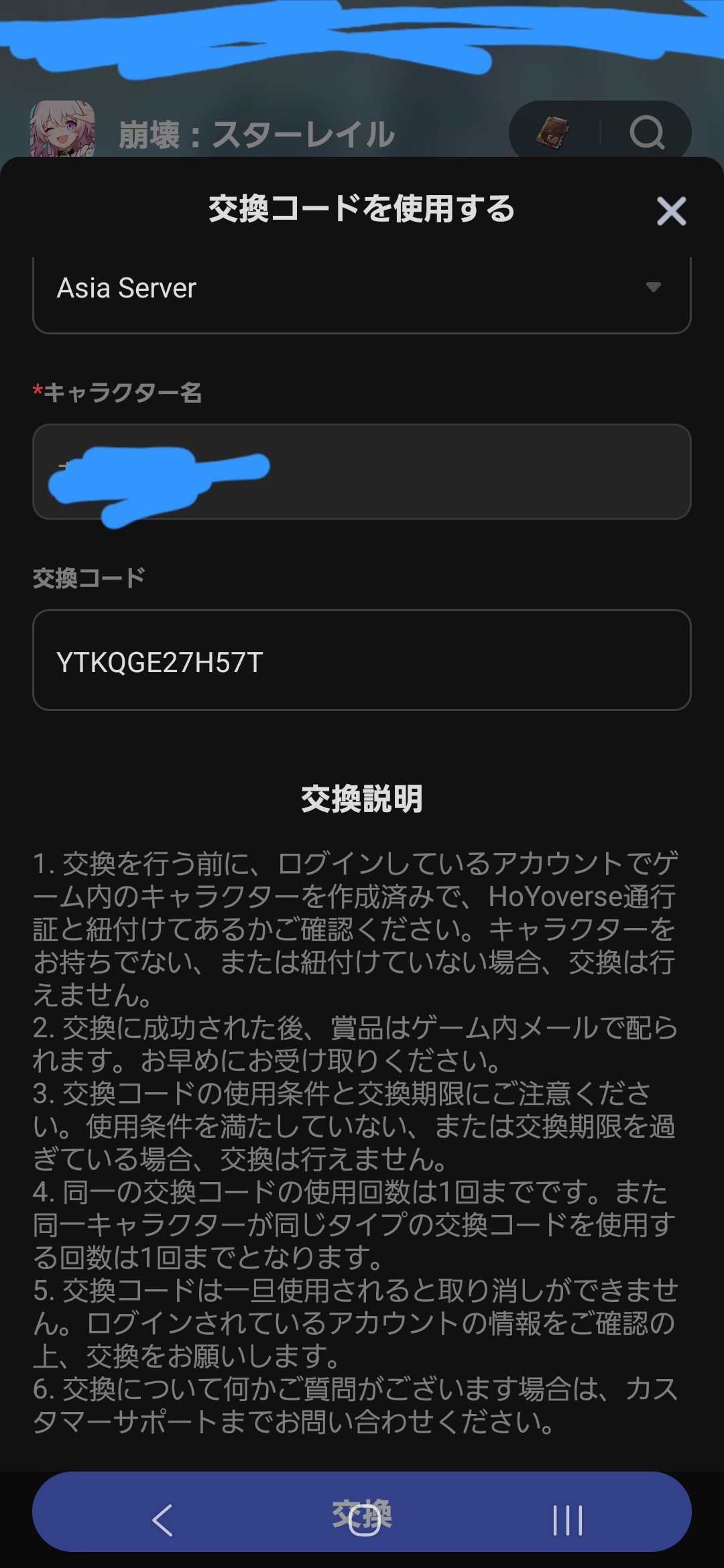The width and height of the screenshot is (724, 1568).
Task: Tap the system back button
Action: (162, 1520)
